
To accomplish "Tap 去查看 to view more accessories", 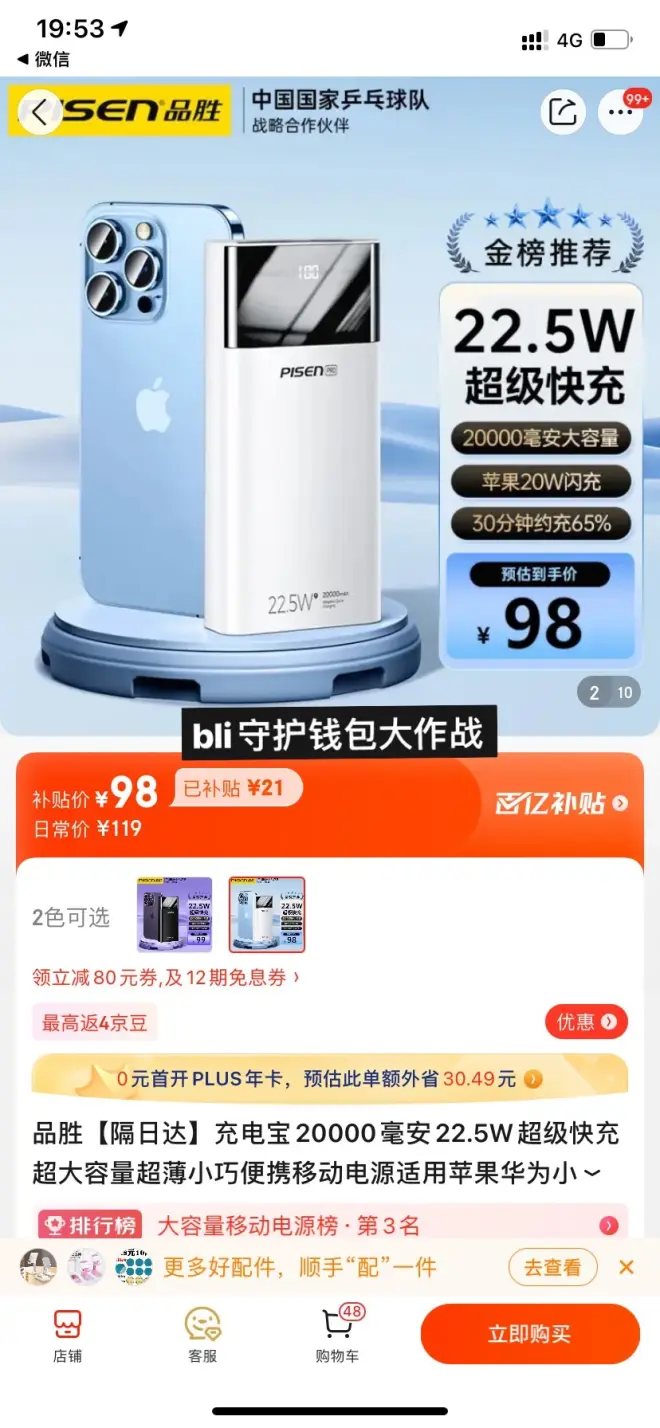I will pyautogui.click(x=552, y=1267).
